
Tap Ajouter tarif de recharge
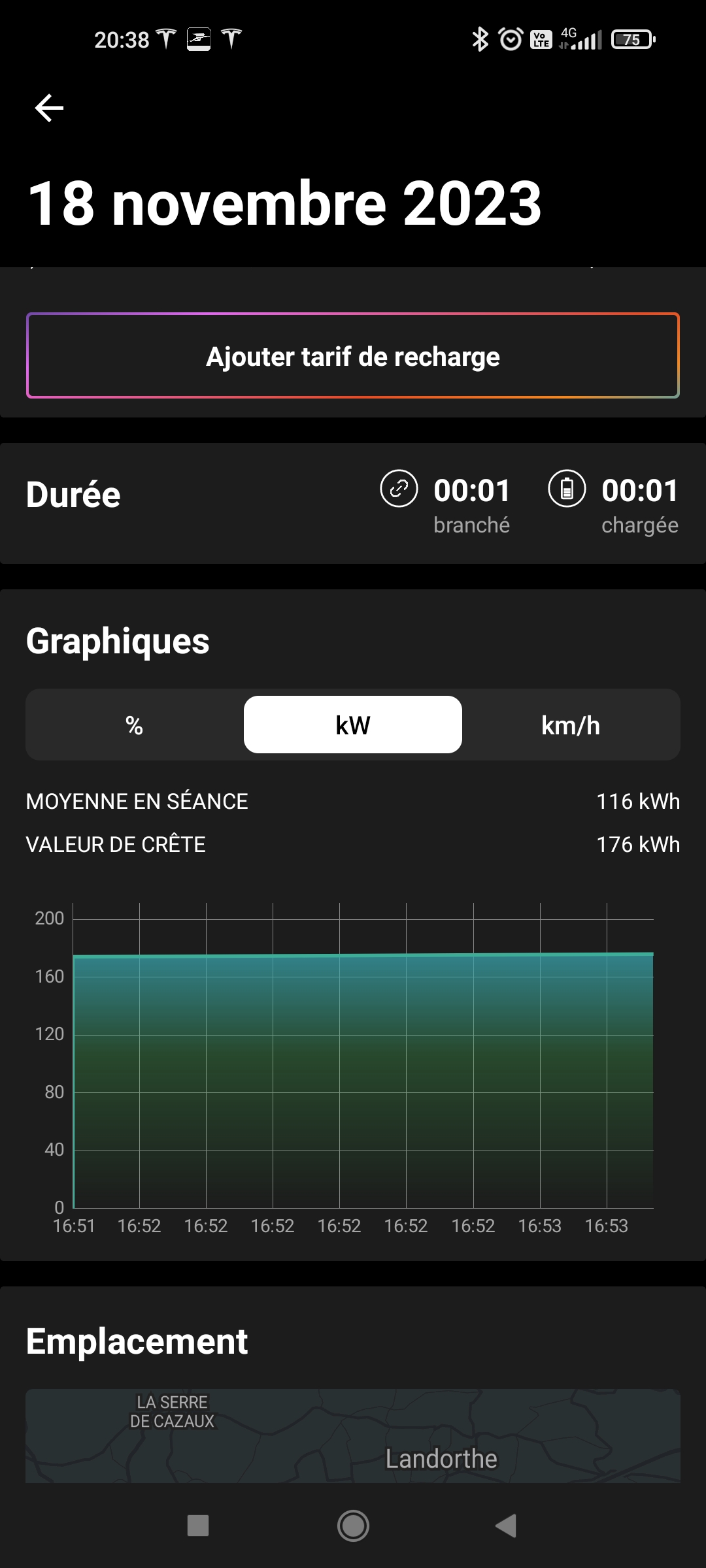click(x=353, y=356)
